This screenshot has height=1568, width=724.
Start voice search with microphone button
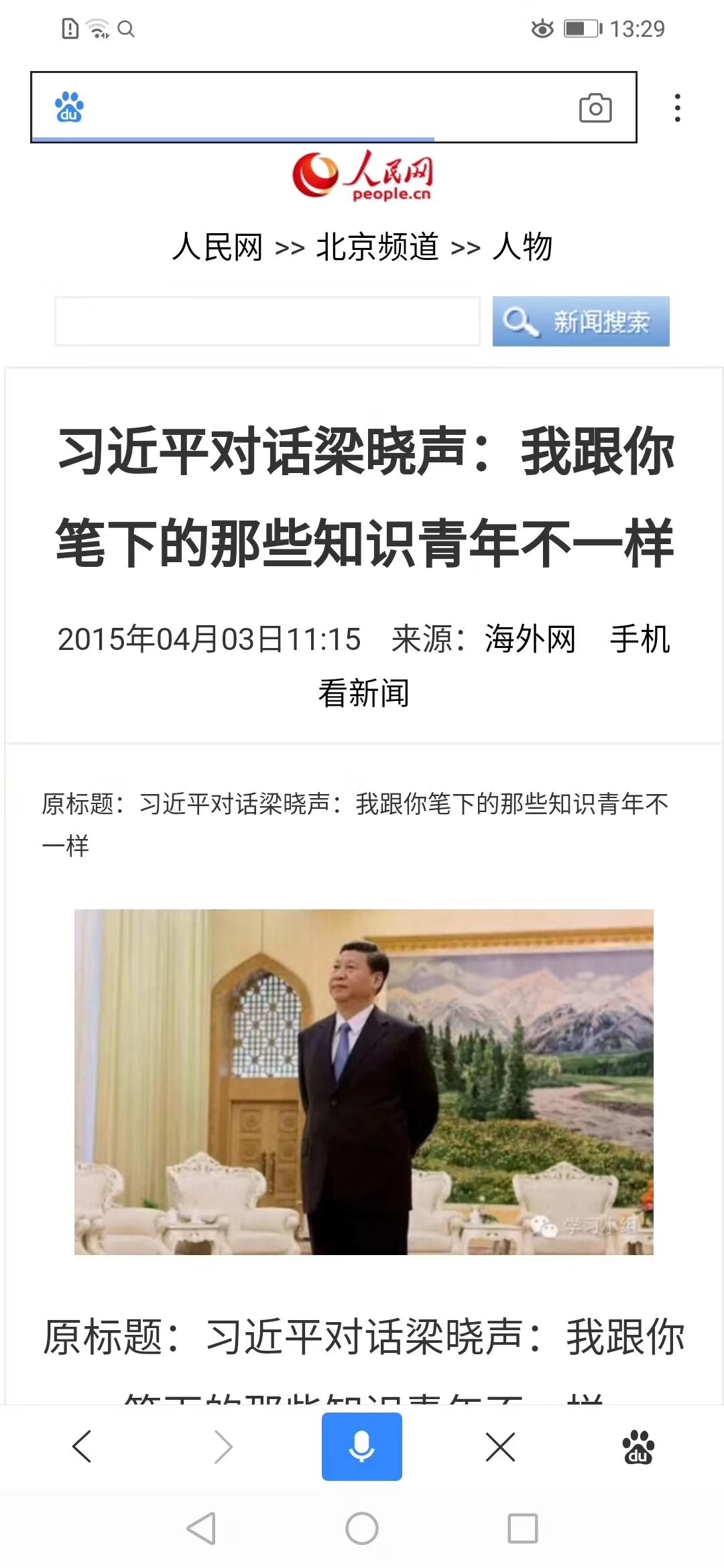(361, 1446)
